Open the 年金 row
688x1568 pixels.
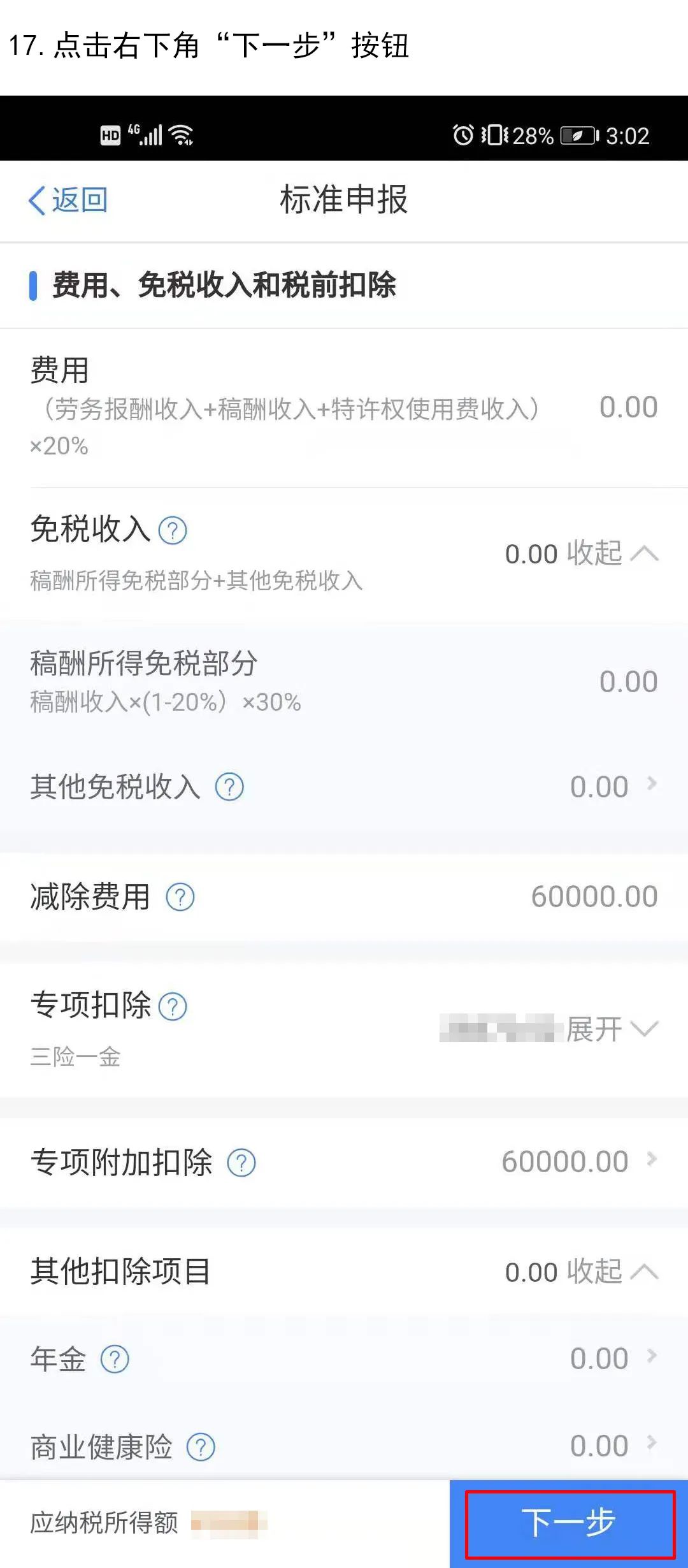tap(344, 1359)
